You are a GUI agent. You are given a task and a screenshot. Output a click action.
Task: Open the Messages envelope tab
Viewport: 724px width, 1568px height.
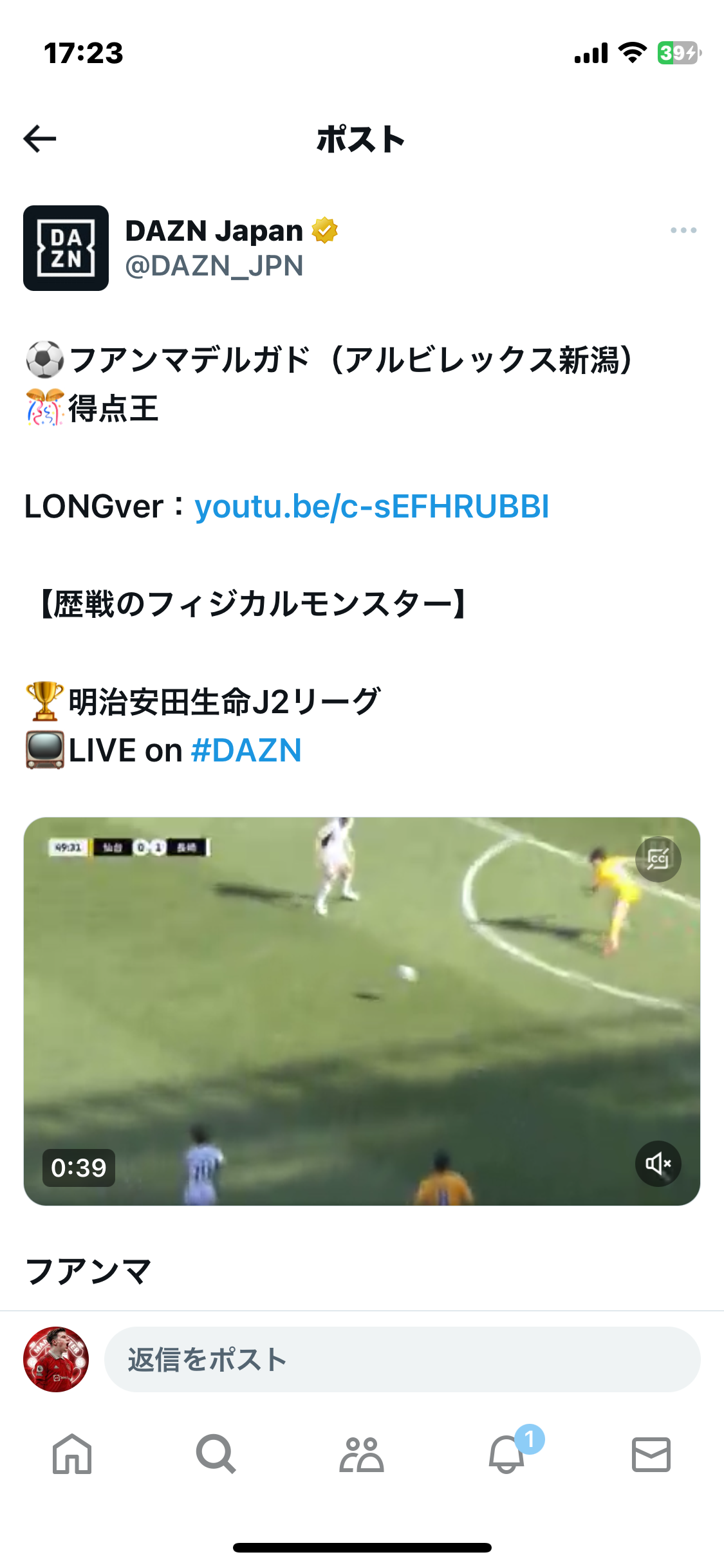[x=651, y=1454]
